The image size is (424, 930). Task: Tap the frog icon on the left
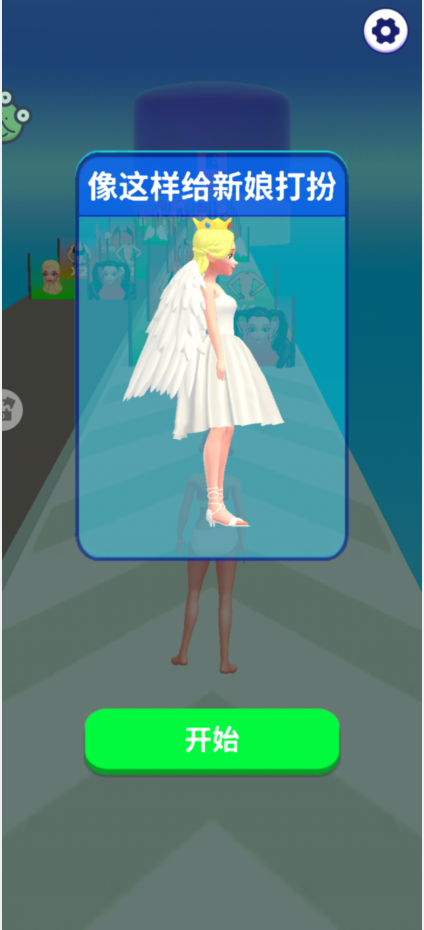(x=14, y=117)
